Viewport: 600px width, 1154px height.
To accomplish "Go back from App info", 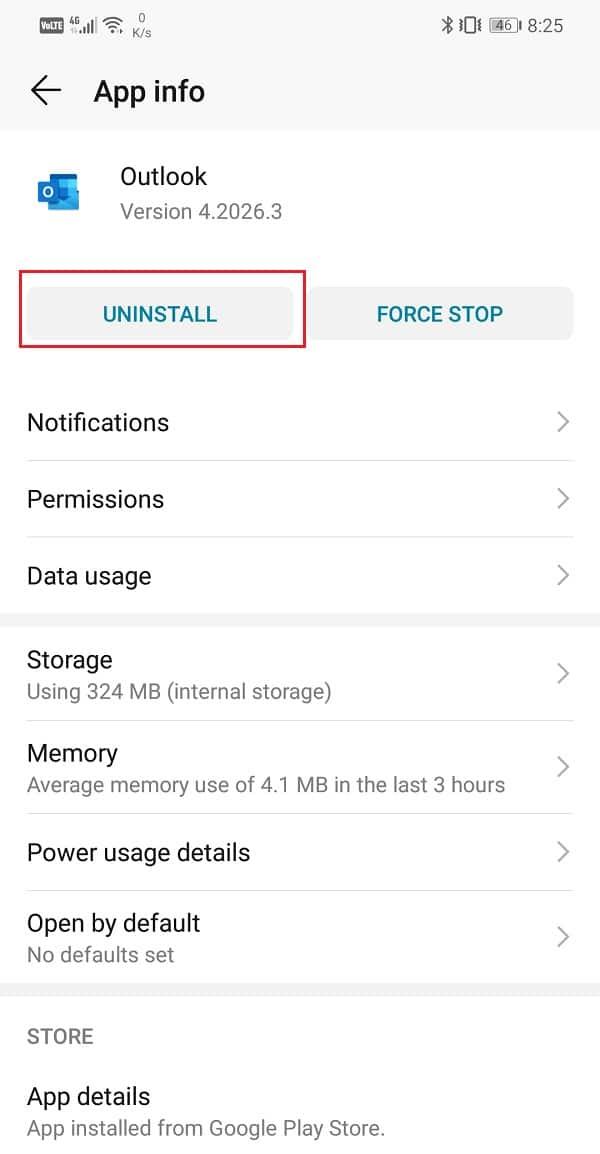I will click(x=46, y=91).
